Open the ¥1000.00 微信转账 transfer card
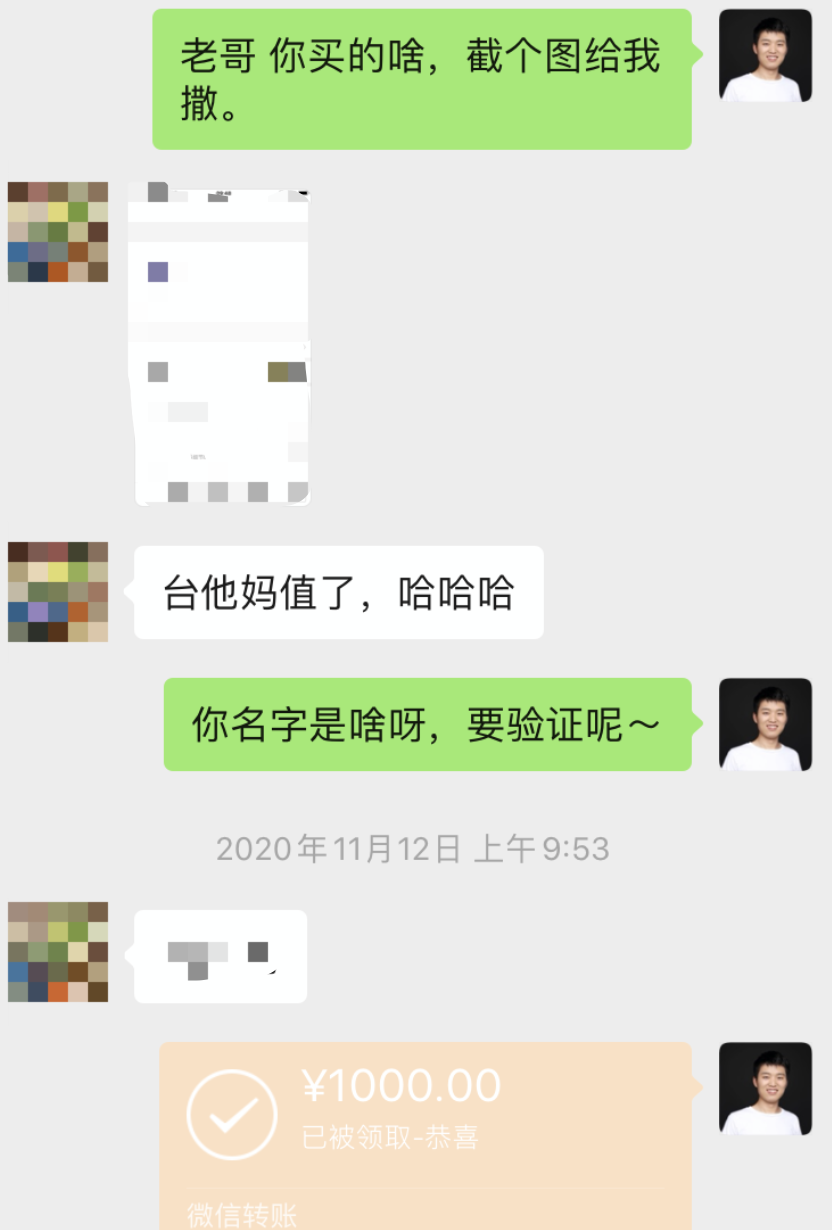The image size is (832, 1230). (x=425, y=1130)
